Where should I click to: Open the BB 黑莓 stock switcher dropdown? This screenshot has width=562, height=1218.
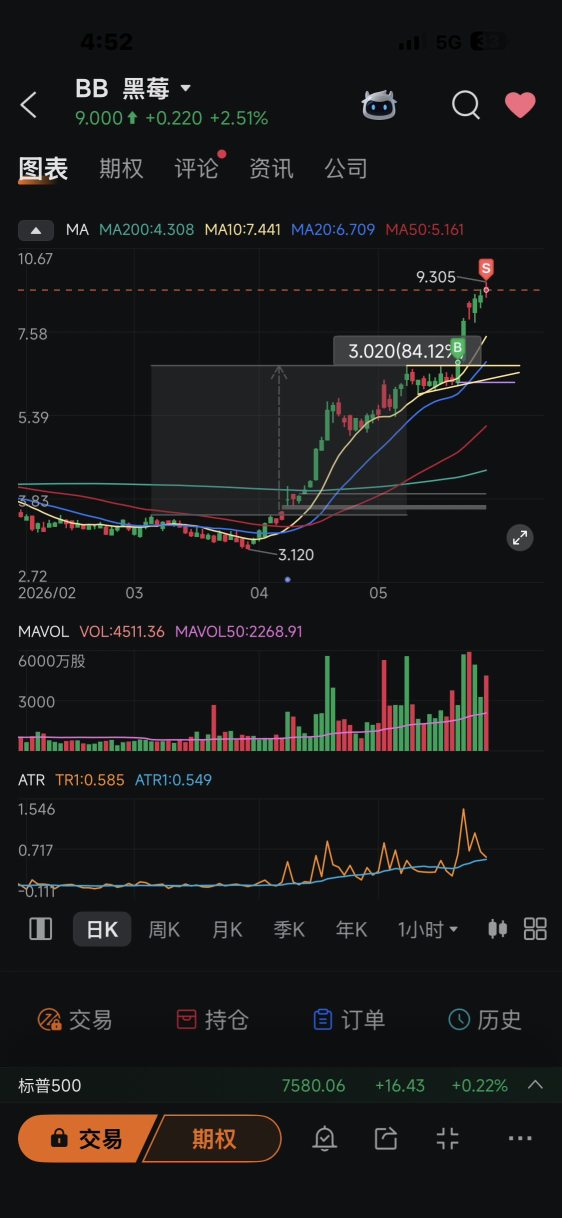(x=133, y=89)
